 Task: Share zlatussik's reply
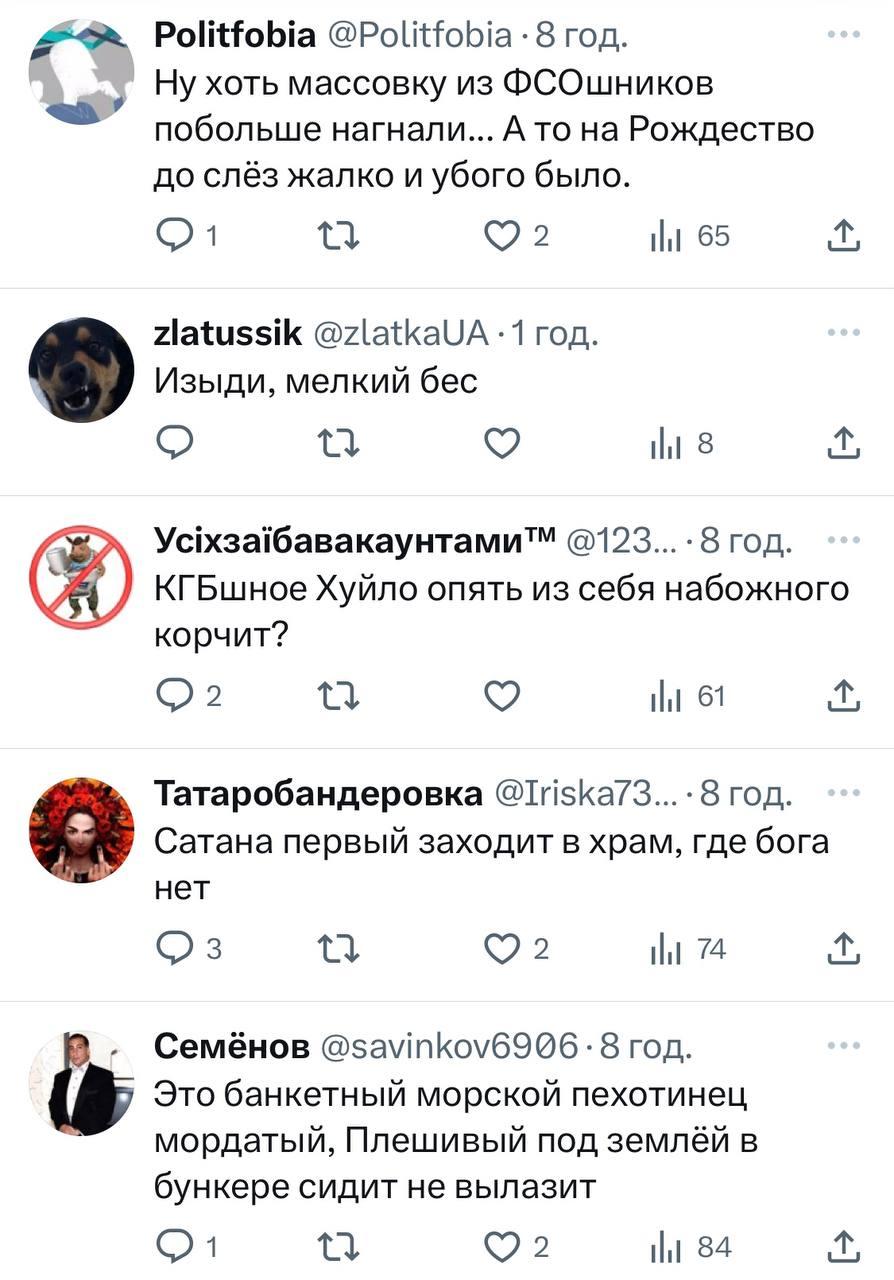coord(845,443)
